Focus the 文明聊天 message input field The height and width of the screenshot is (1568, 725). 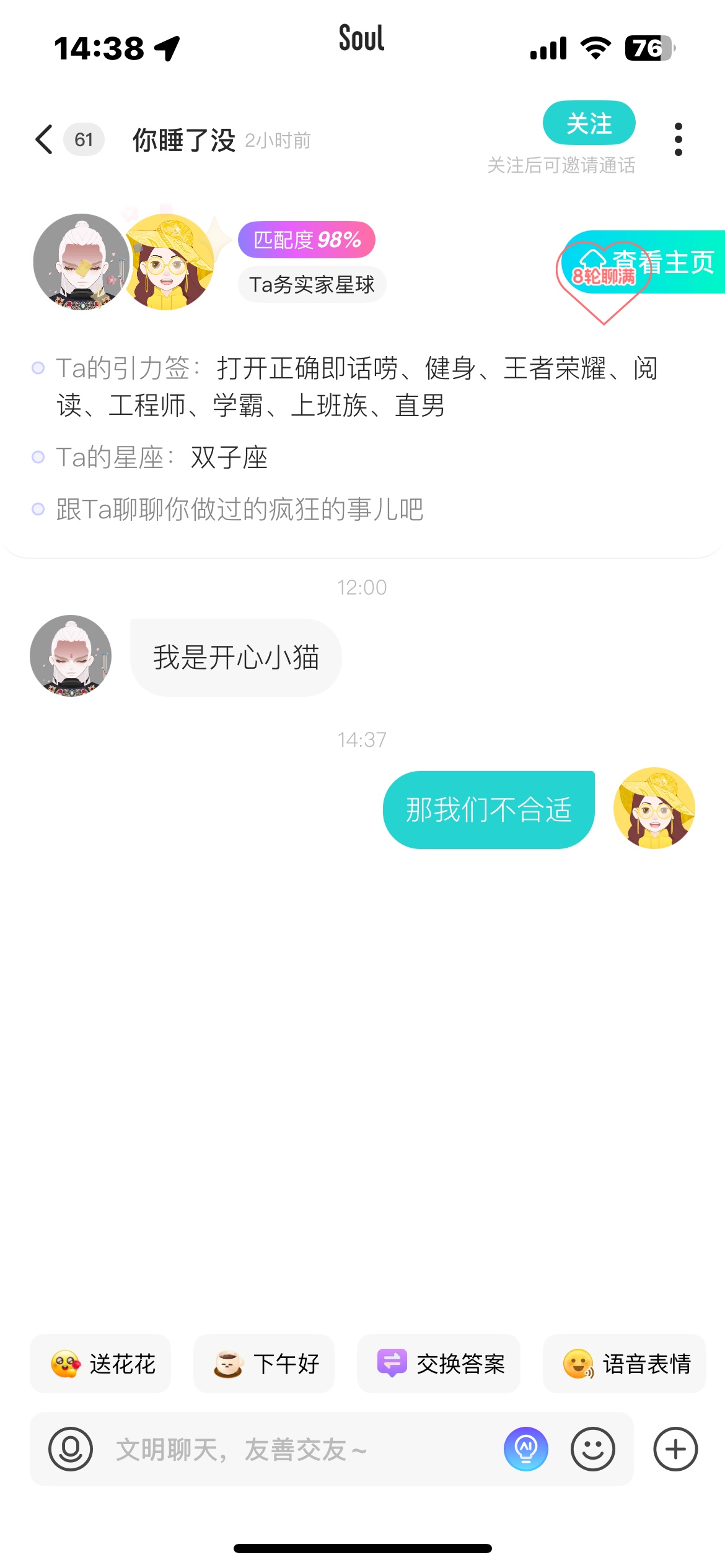297,1449
